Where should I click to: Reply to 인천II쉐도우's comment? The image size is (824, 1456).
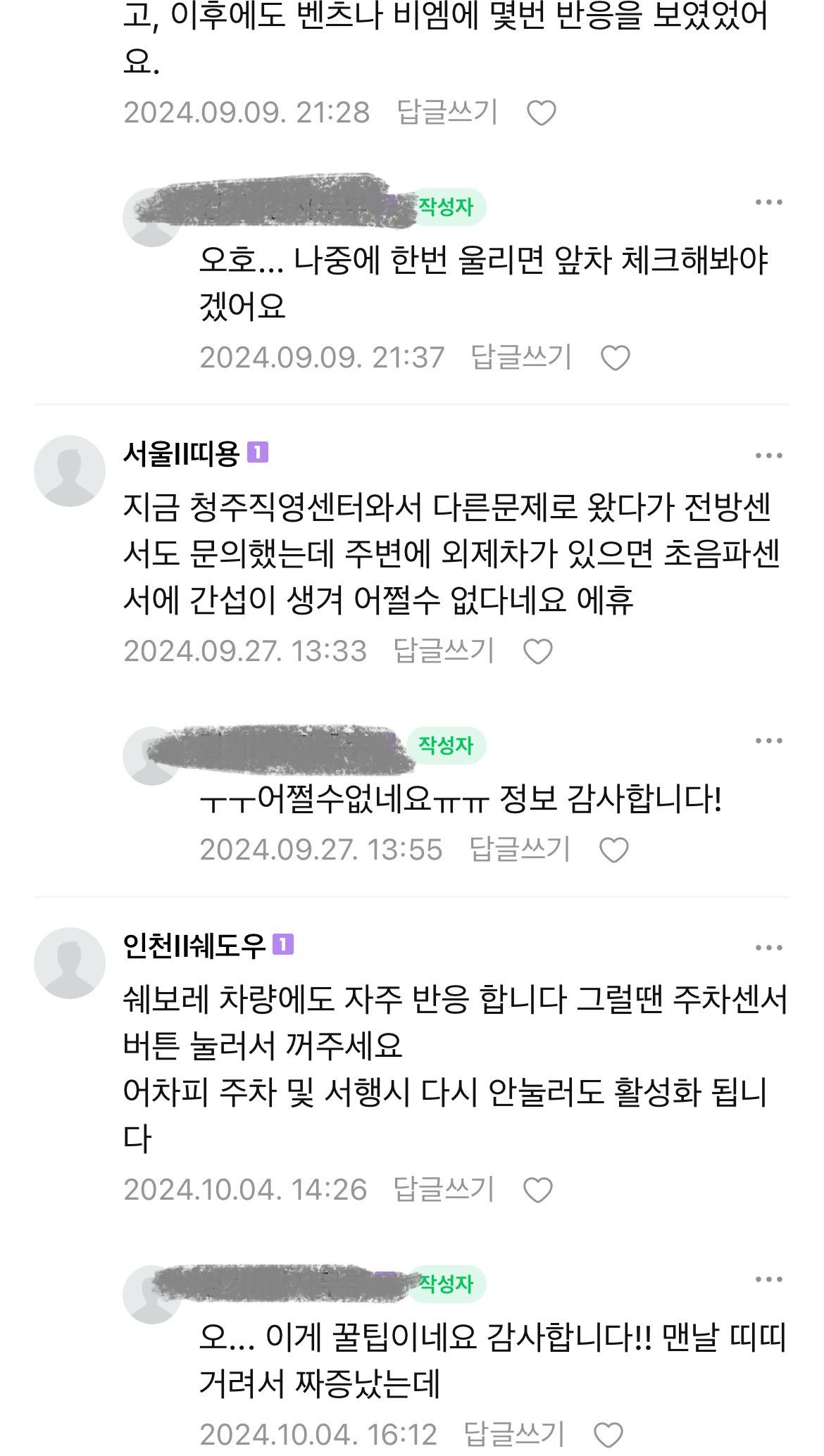point(444,1189)
